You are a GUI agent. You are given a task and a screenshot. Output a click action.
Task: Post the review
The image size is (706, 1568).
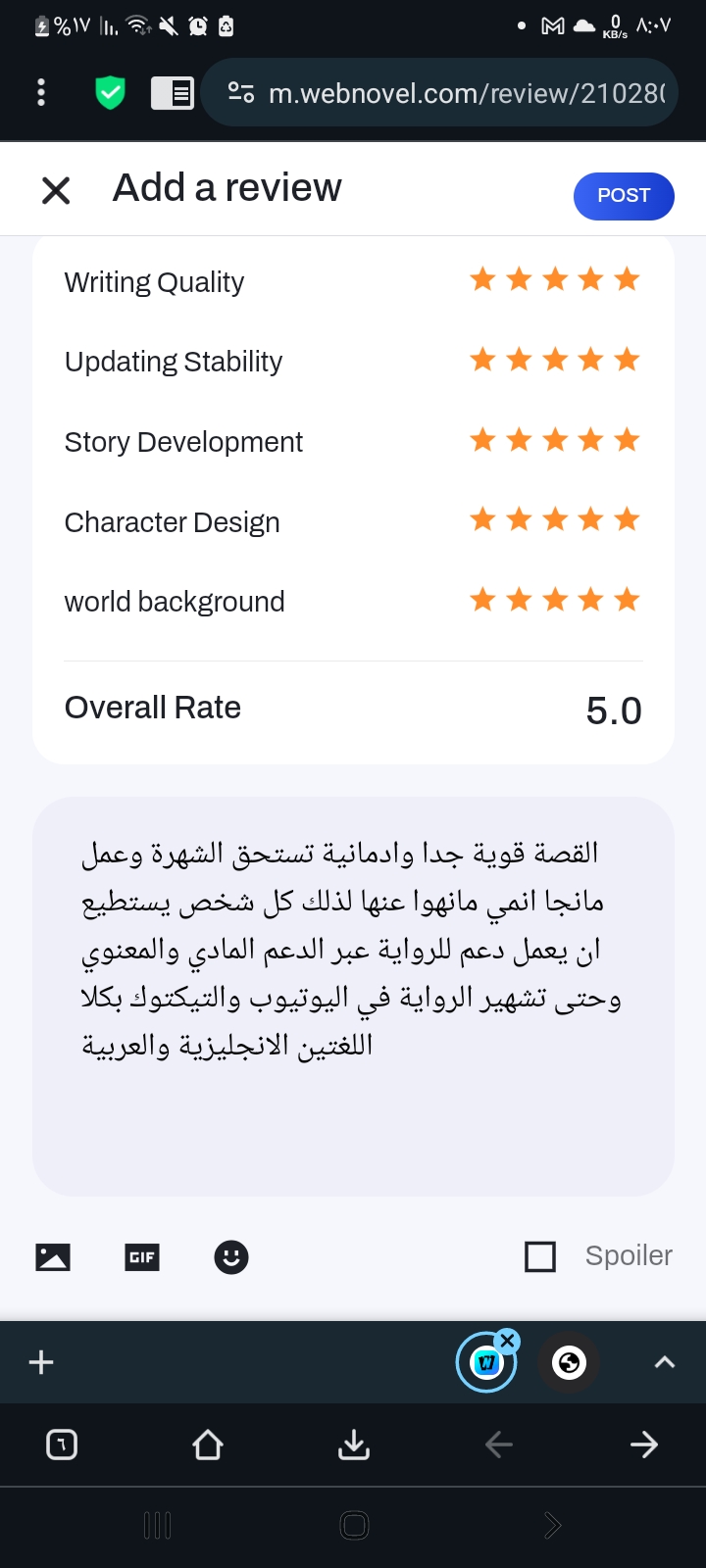pos(624,196)
